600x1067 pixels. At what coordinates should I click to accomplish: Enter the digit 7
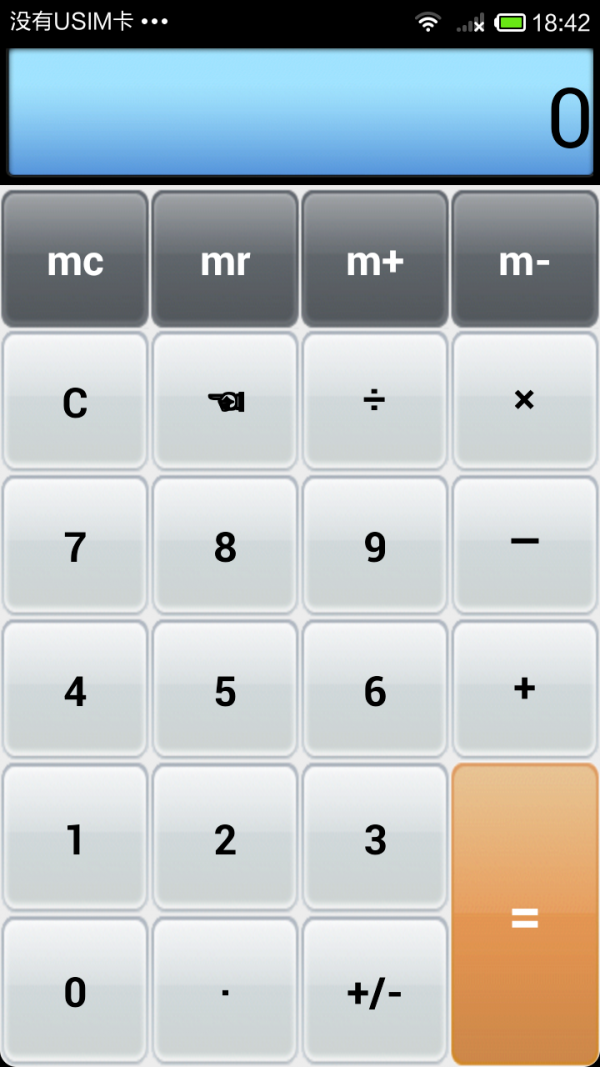(x=75, y=547)
